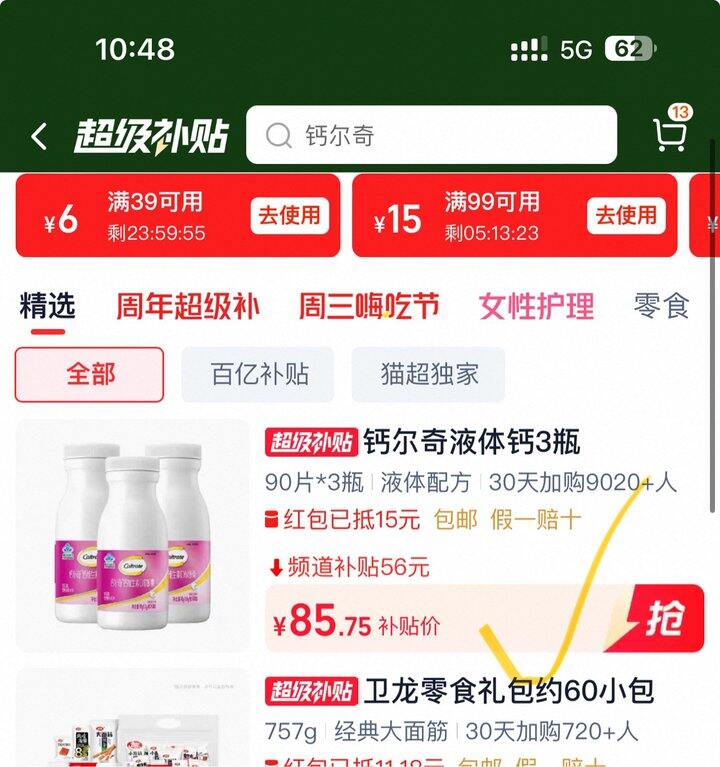Use the ¥6 off 满39 coupon

pos(290,215)
